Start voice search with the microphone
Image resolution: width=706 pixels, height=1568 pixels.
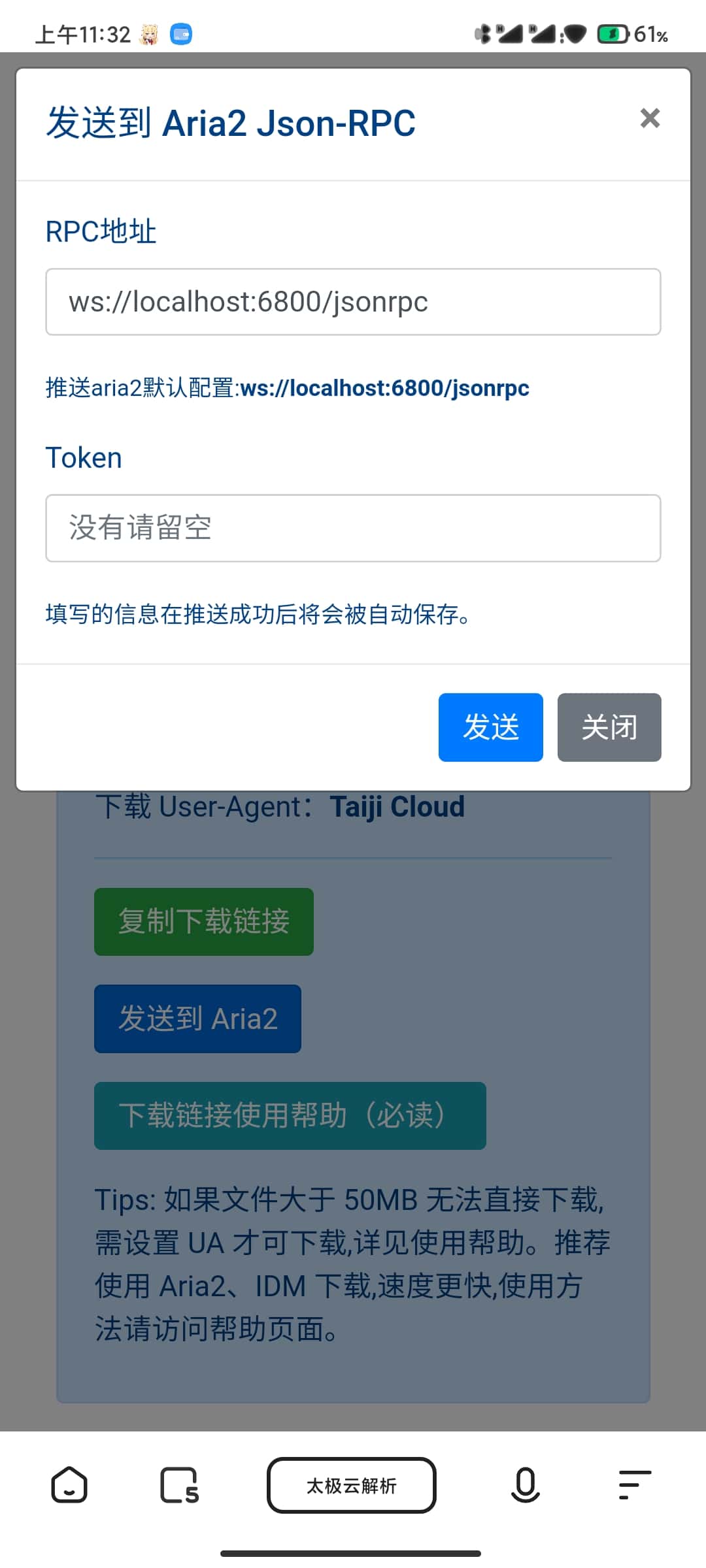pos(525,1485)
